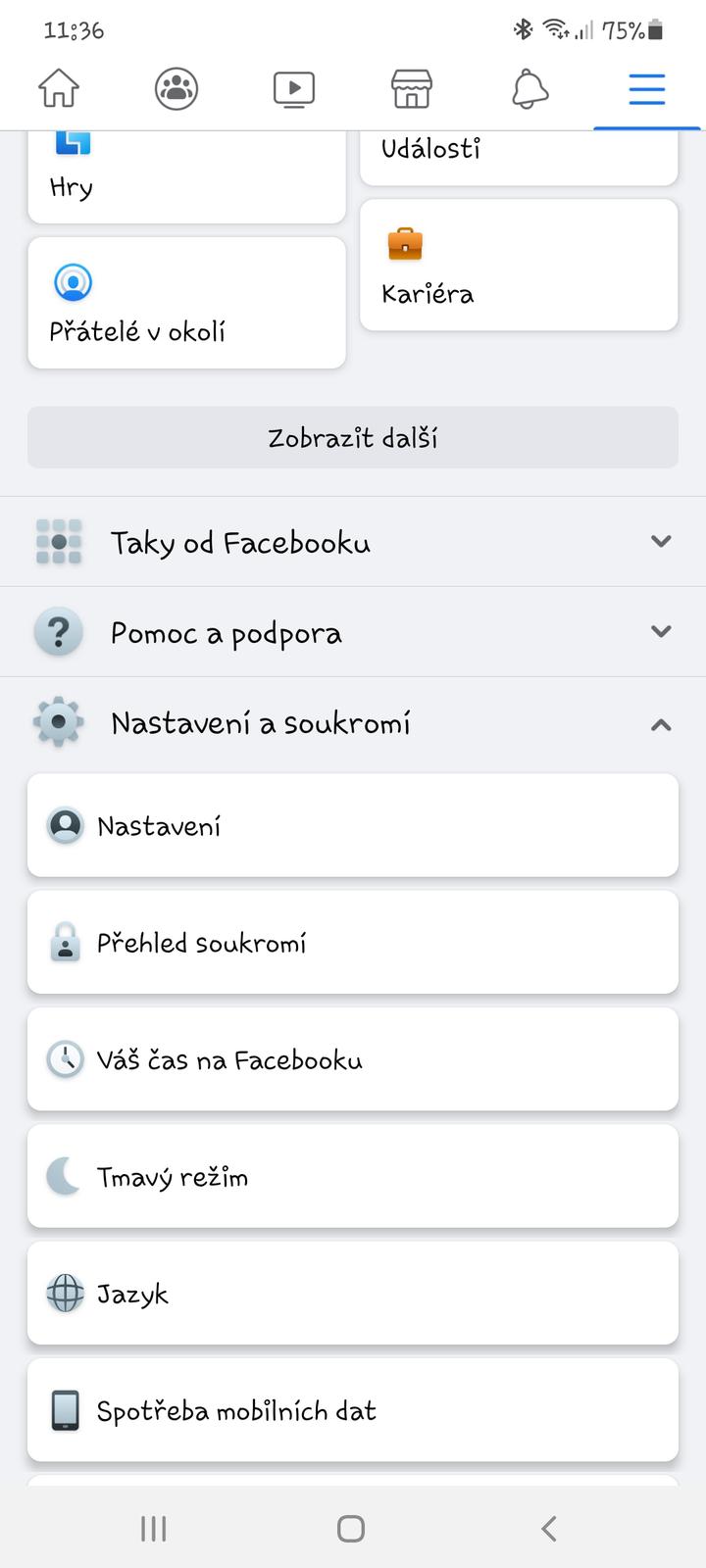Open the Marketplace tab
Image resolution: width=706 pixels, height=1568 pixels.
coord(412,89)
